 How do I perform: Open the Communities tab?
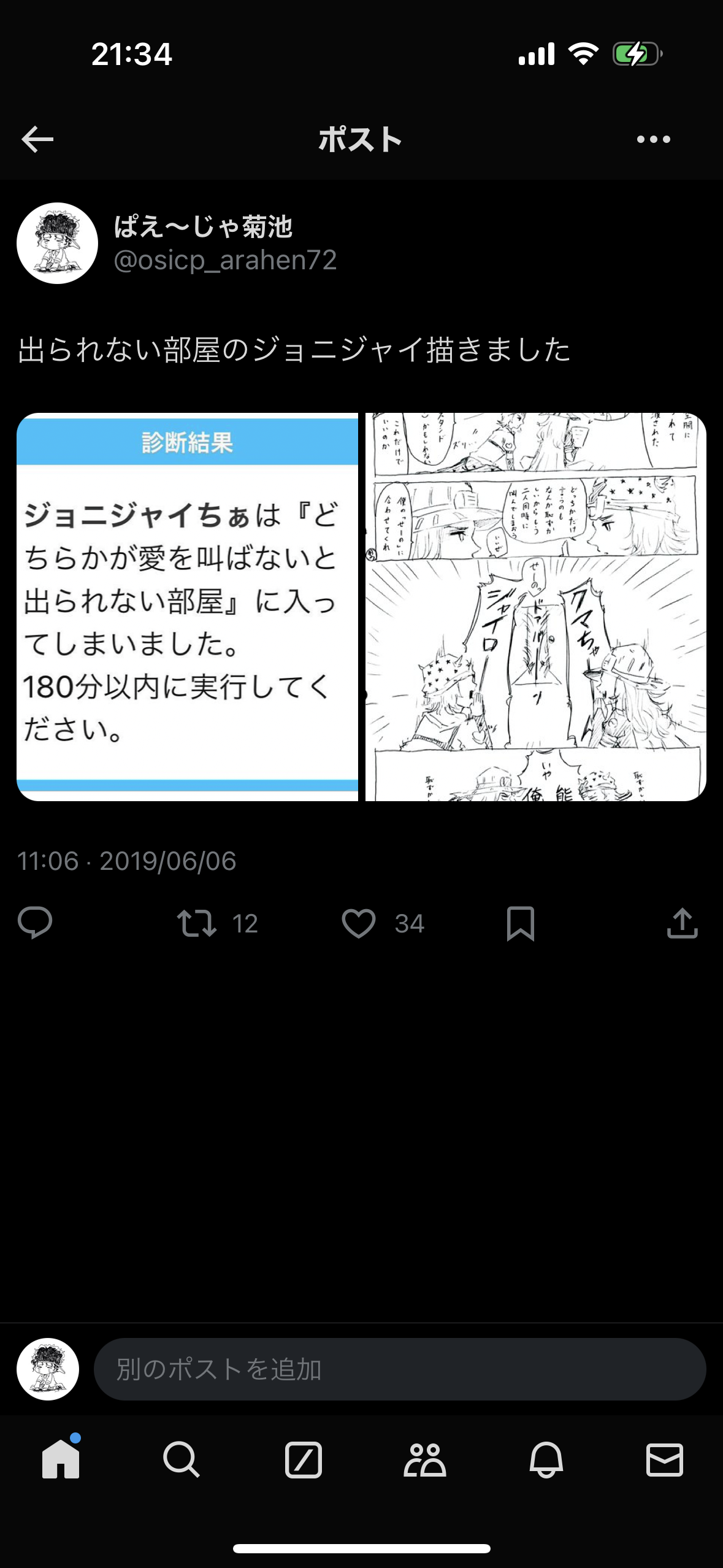[424, 1459]
